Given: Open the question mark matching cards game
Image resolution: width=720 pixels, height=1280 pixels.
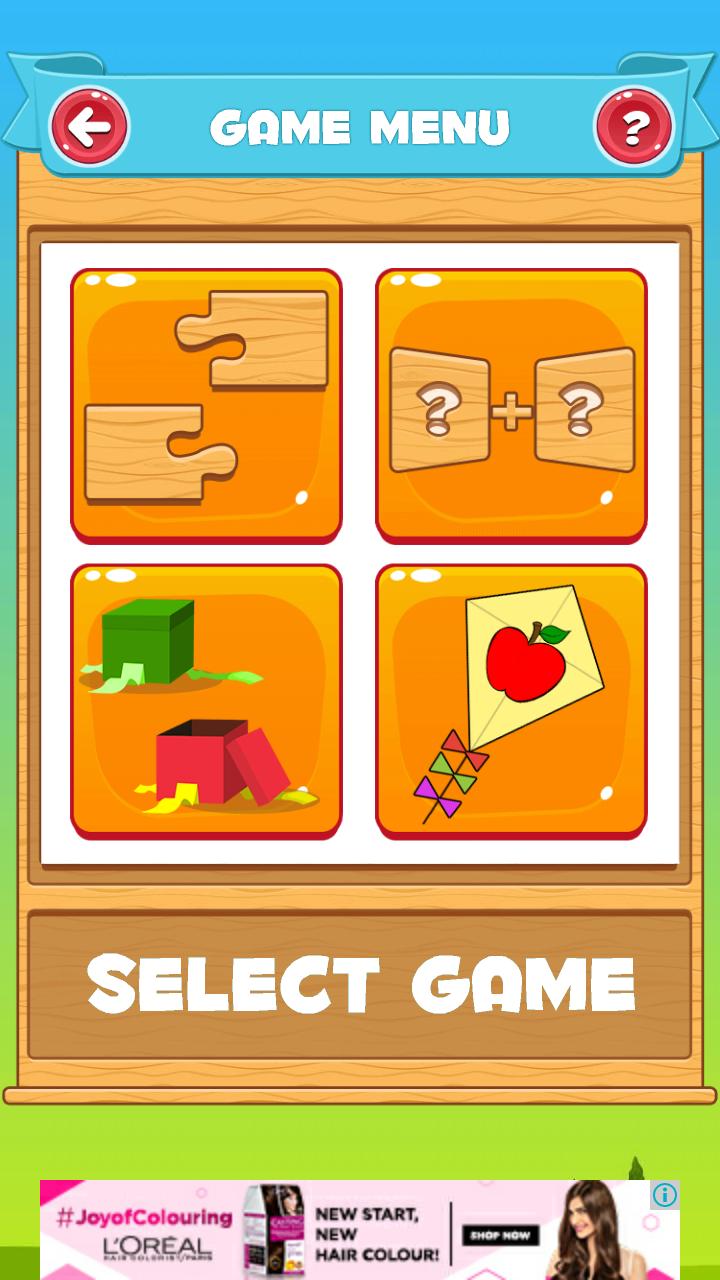Looking at the screenshot, I should point(511,405).
